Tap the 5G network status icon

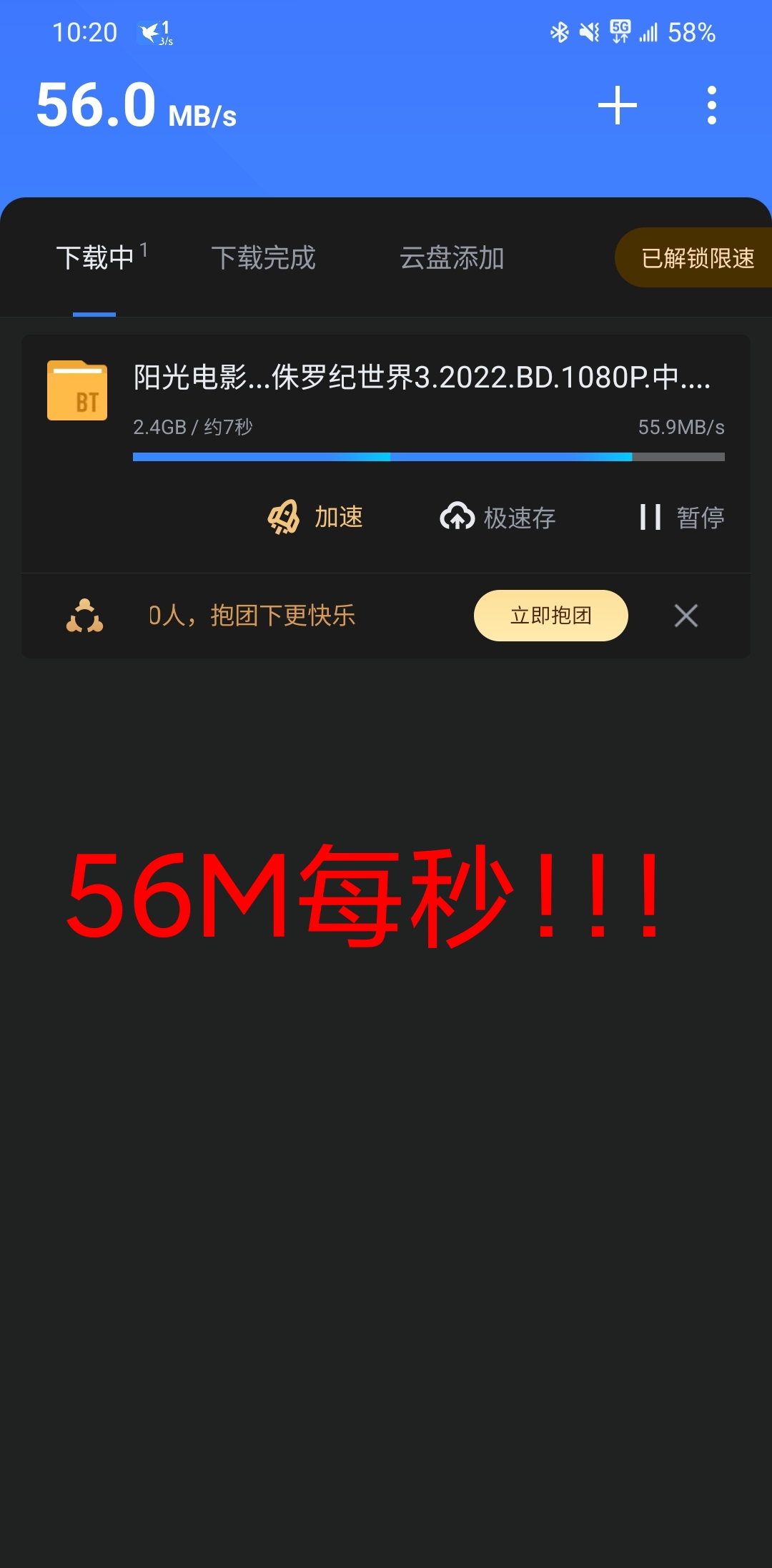(x=619, y=31)
